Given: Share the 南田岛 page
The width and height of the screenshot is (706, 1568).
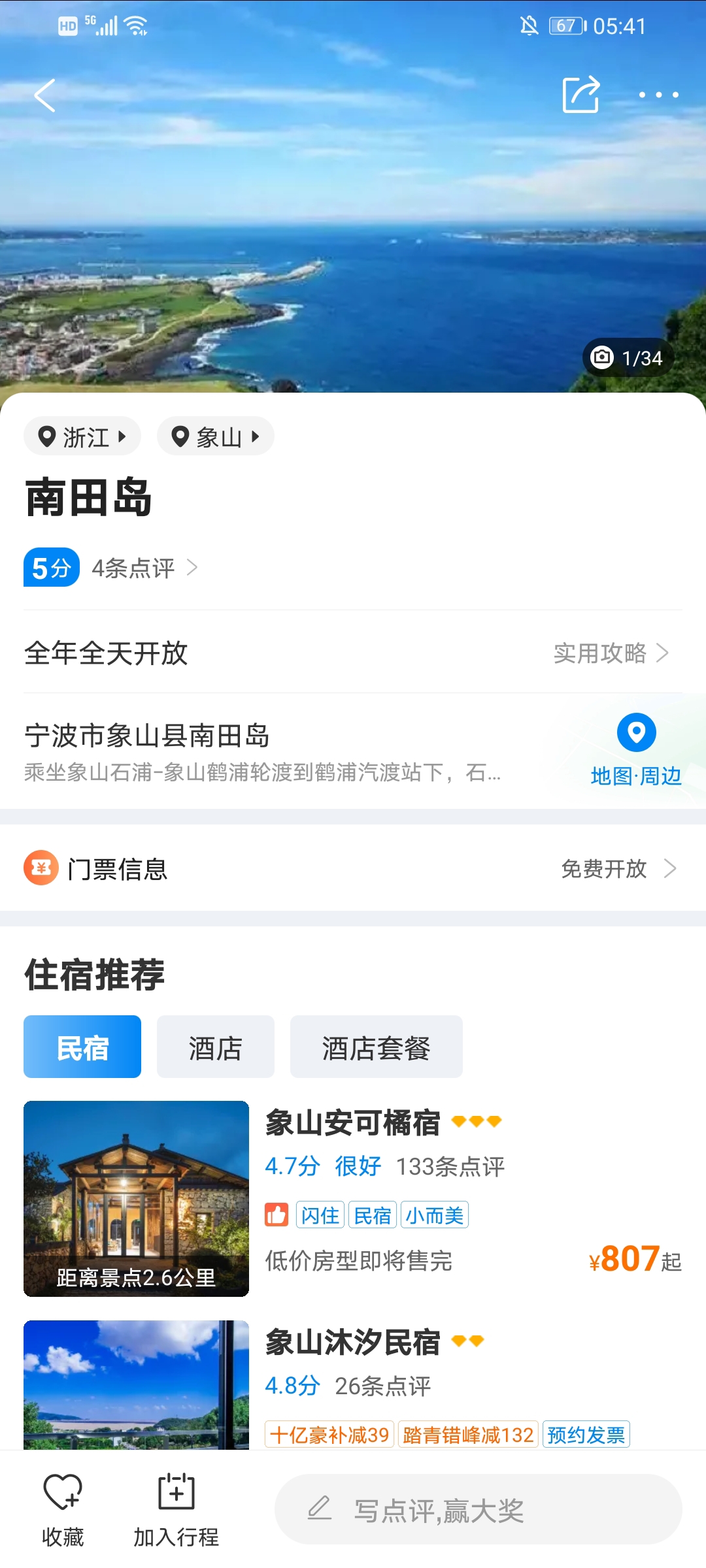Looking at the screenshot, I should [580, 95].
